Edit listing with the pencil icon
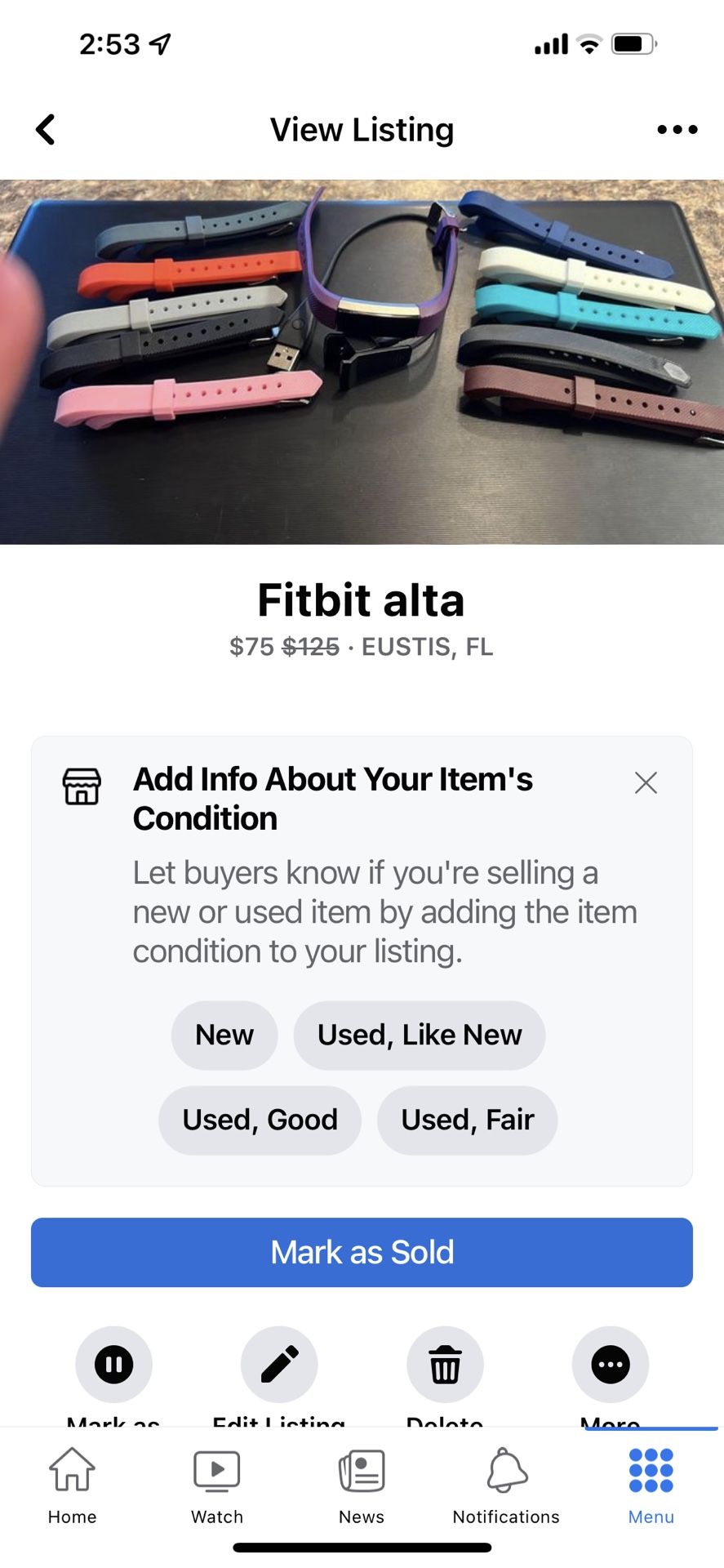The width and height of the screenshot is (724, 1568). (x=279, y=1364)
